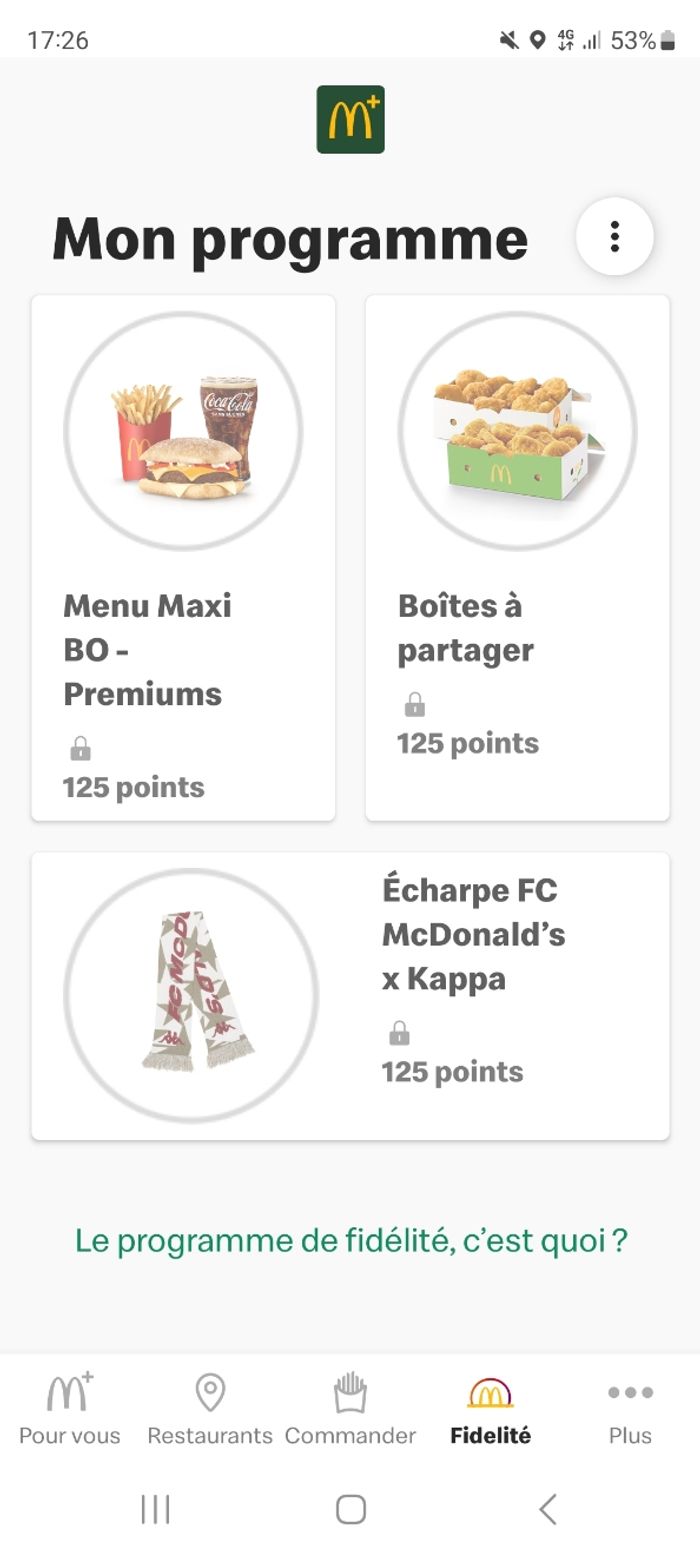
Task: Tap the Fidelité tab
Action: point(490,1410)
